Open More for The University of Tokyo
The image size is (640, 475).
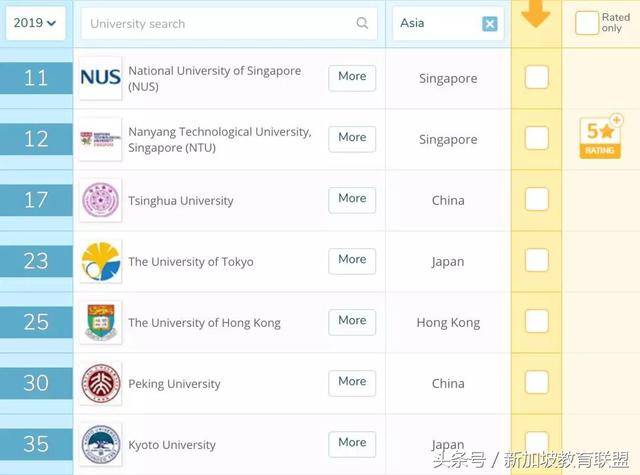352,260
